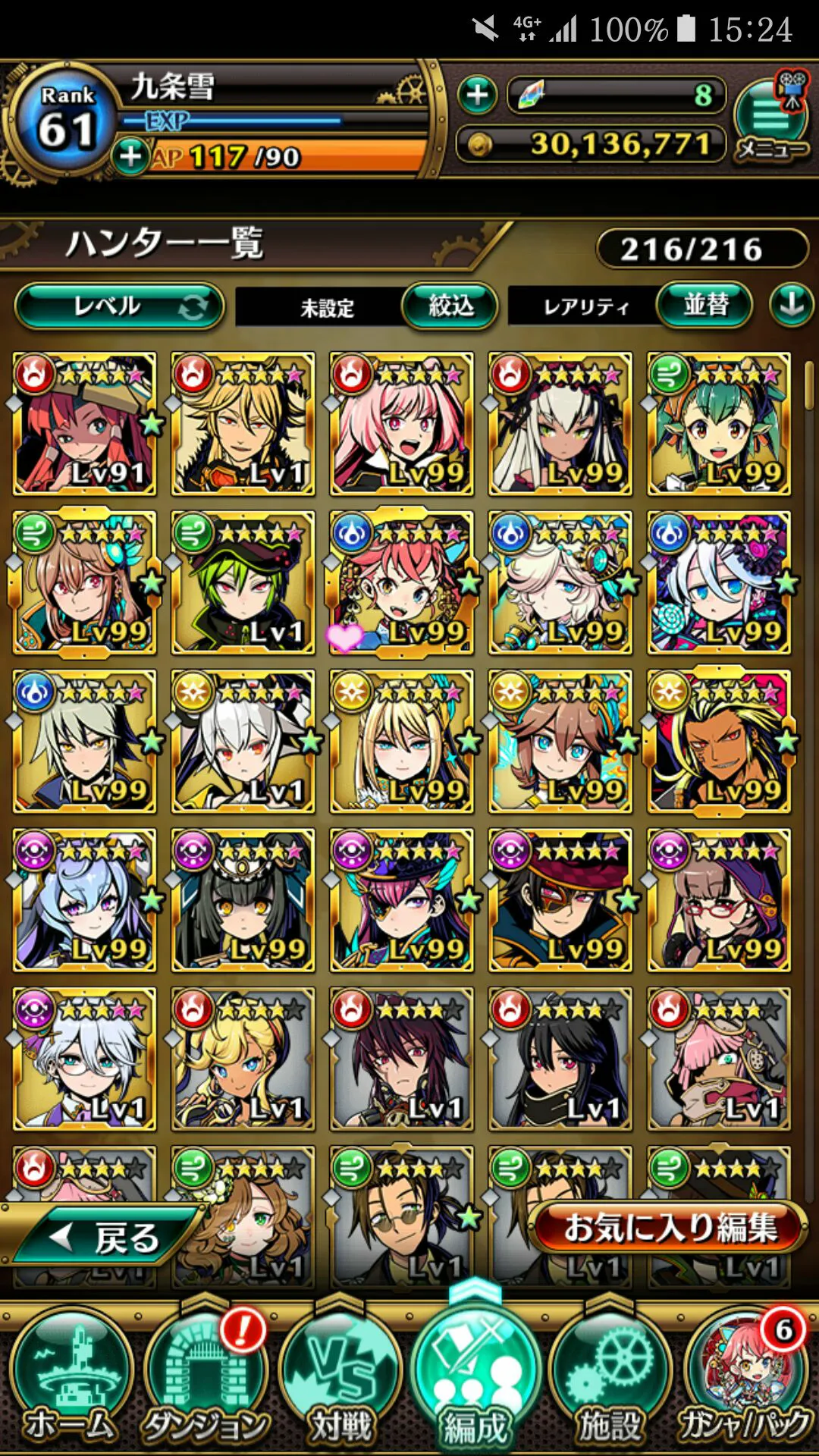Select the Lv91 red-haired fire hunter
The image size is (819, 1456).
84,424
